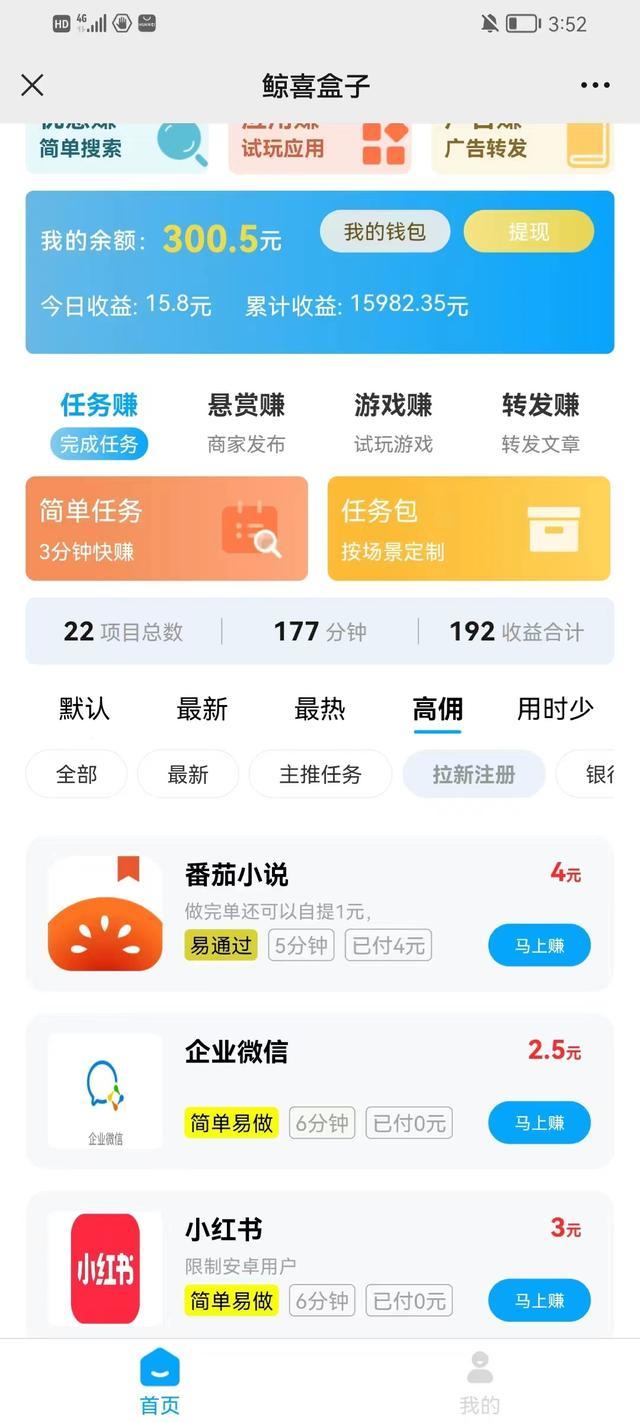Tap 马上赚 for 企业微信
Image resolution: width=640 pixels, height=1422 pixels.
(539, 1123)
